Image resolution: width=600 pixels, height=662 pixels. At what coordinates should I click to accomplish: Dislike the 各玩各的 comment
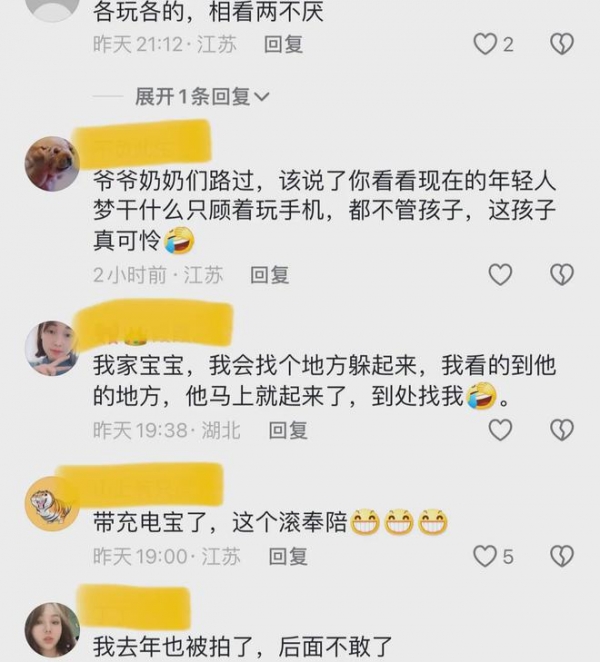[562, 44]
